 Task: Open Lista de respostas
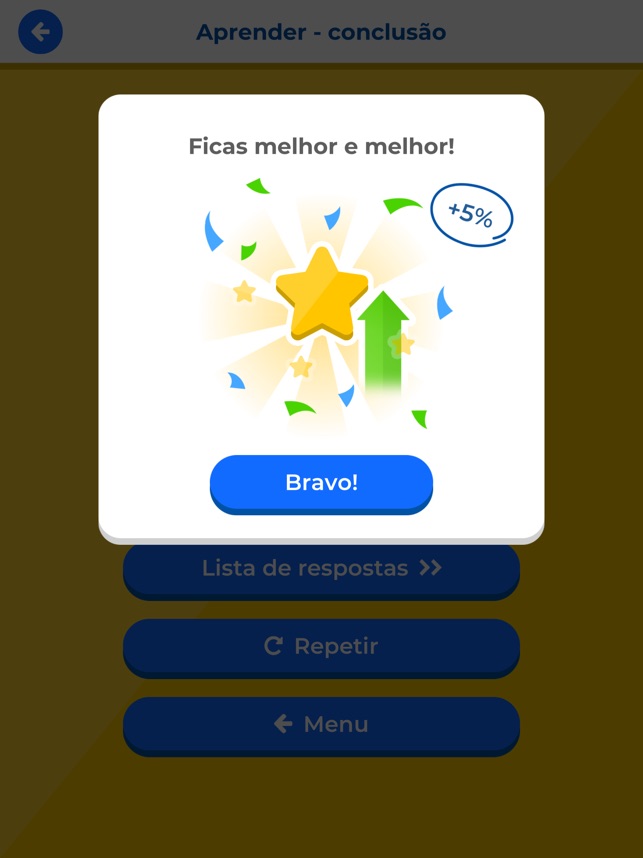[x=321, y=570]
